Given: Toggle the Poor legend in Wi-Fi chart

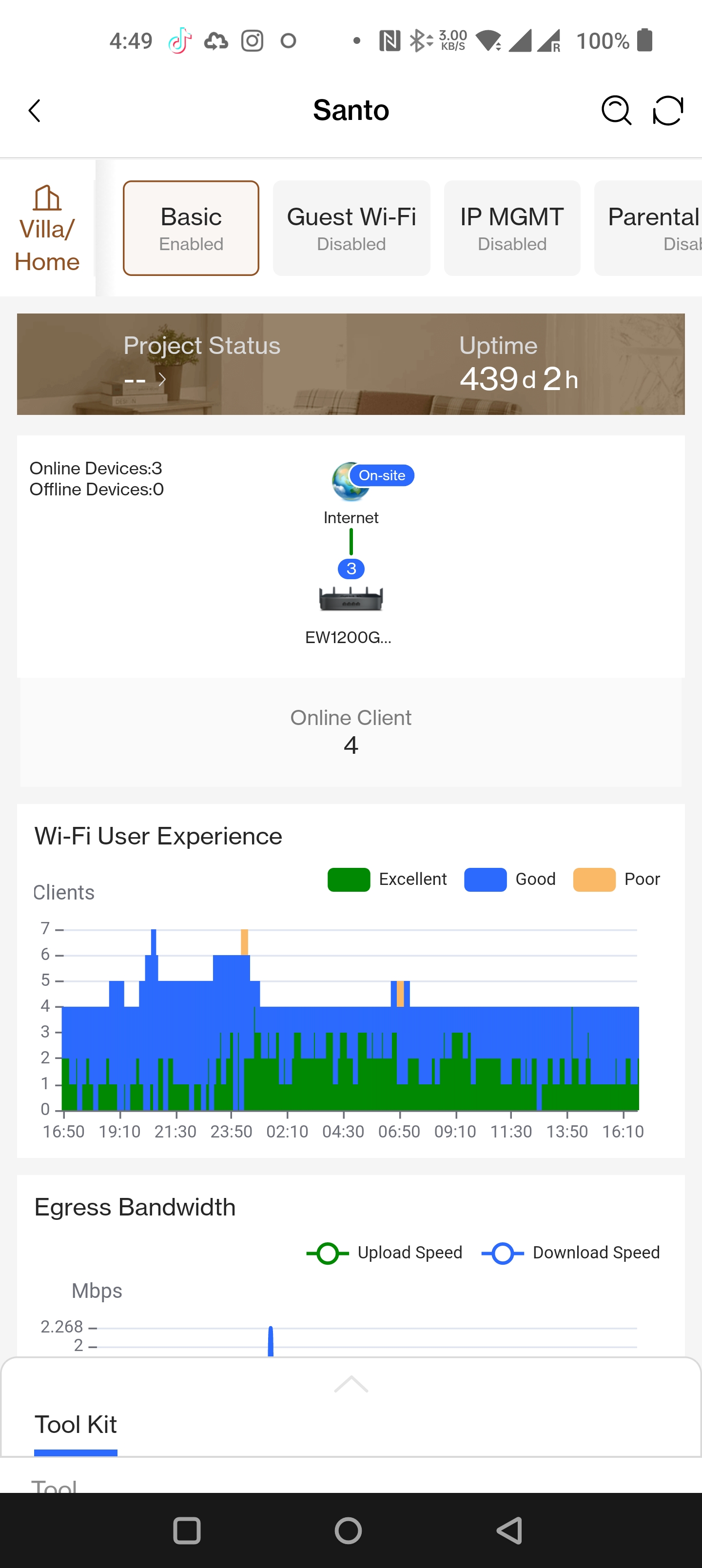Looking at the screenshot, I should click(x=616, y=880).
